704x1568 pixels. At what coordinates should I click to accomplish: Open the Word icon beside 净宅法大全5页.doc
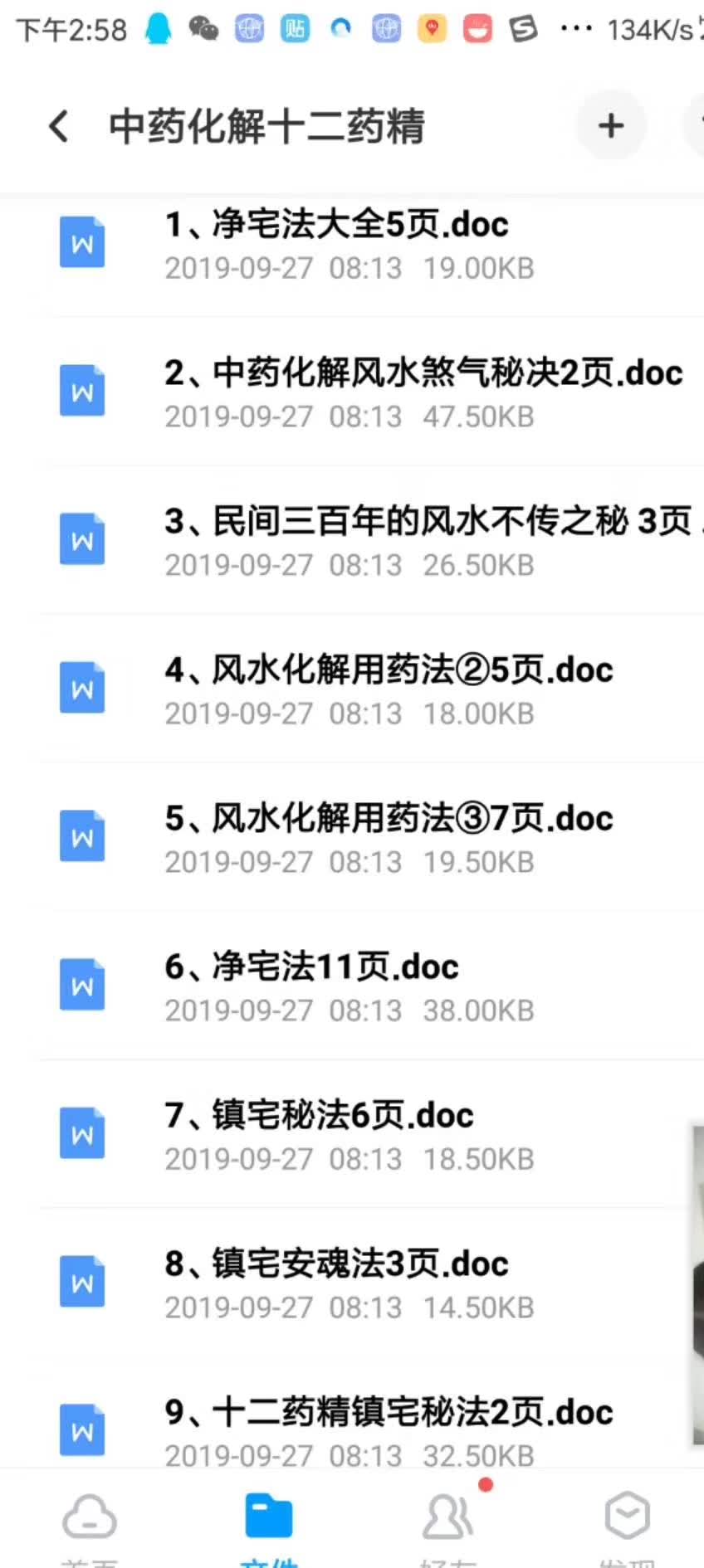coord(81,242)
